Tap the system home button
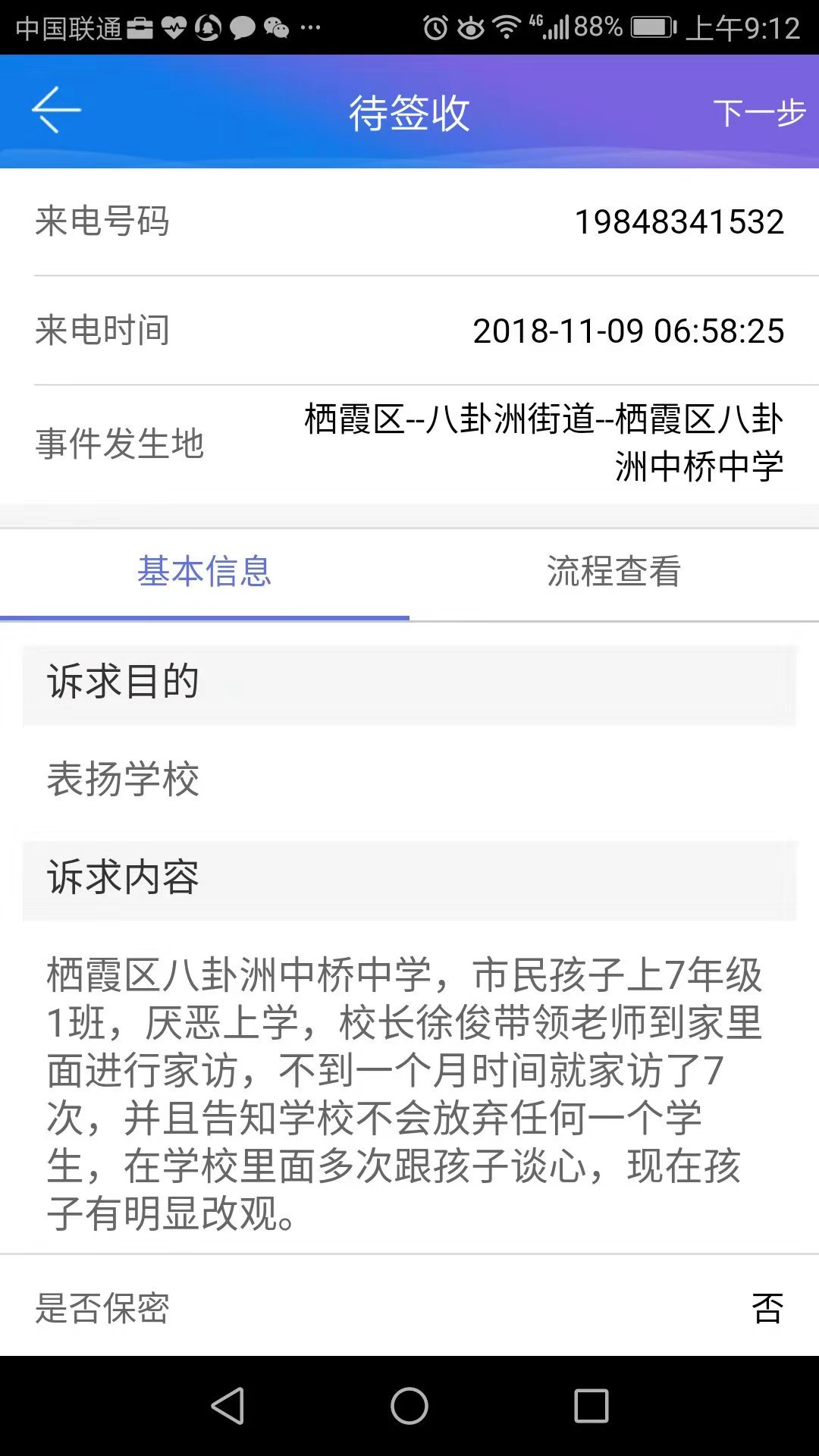This screenshot has width=819, height=1456. point(409,1407)
